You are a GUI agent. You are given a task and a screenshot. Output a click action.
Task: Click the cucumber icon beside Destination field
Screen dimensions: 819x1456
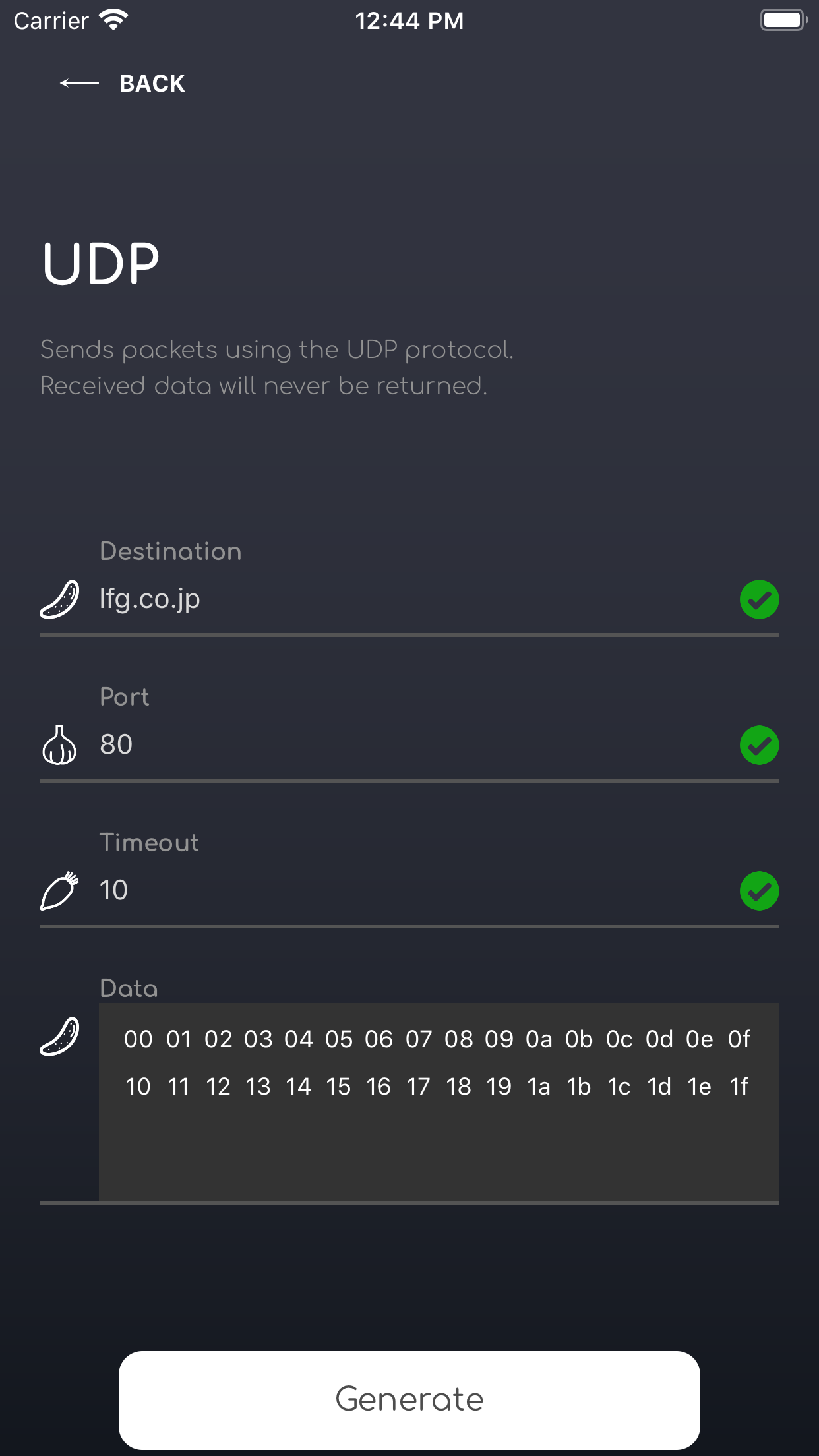pyautogui.click(x=59, y=599)
